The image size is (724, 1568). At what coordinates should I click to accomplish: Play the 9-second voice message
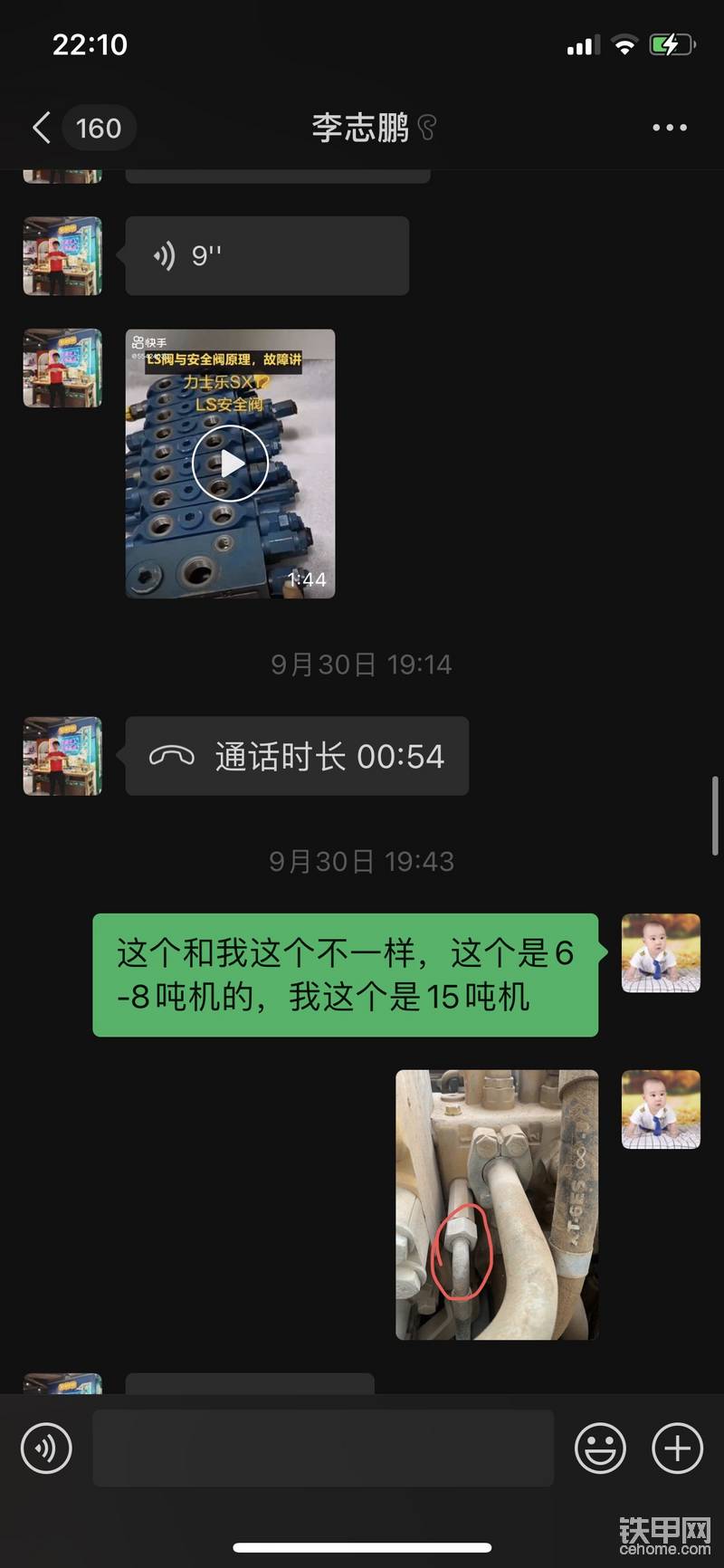[266, 256]
